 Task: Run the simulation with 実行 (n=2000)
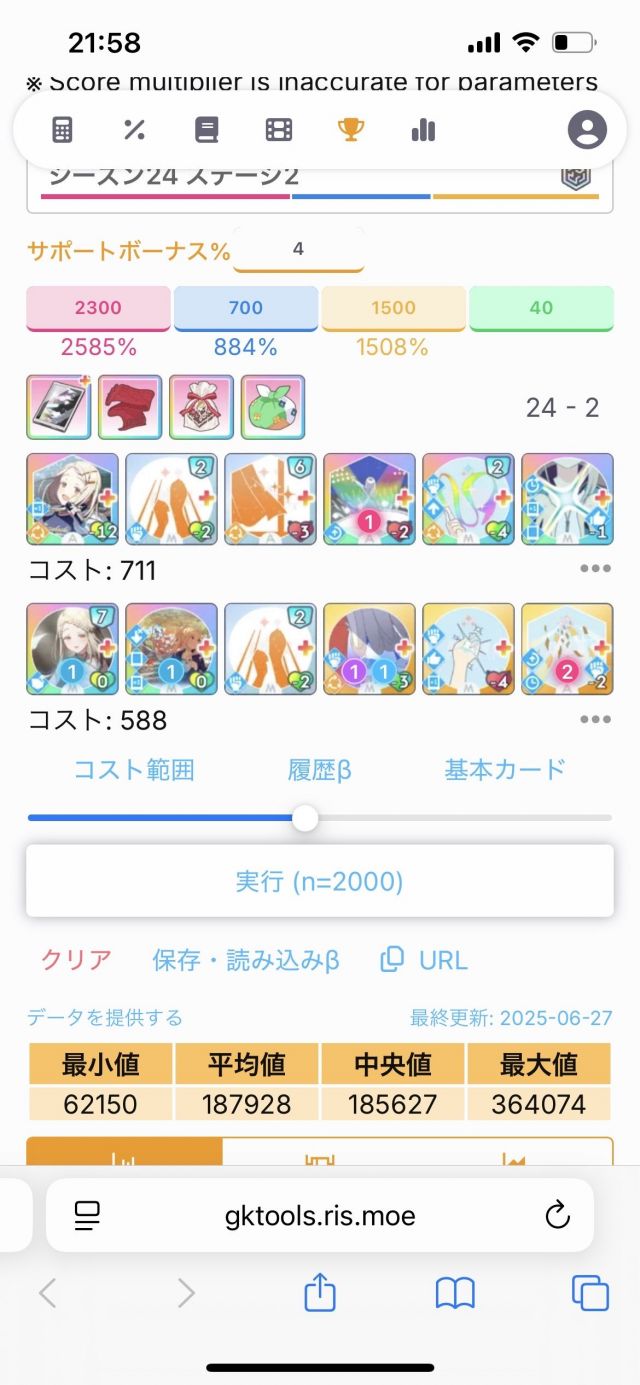(320, 881)
